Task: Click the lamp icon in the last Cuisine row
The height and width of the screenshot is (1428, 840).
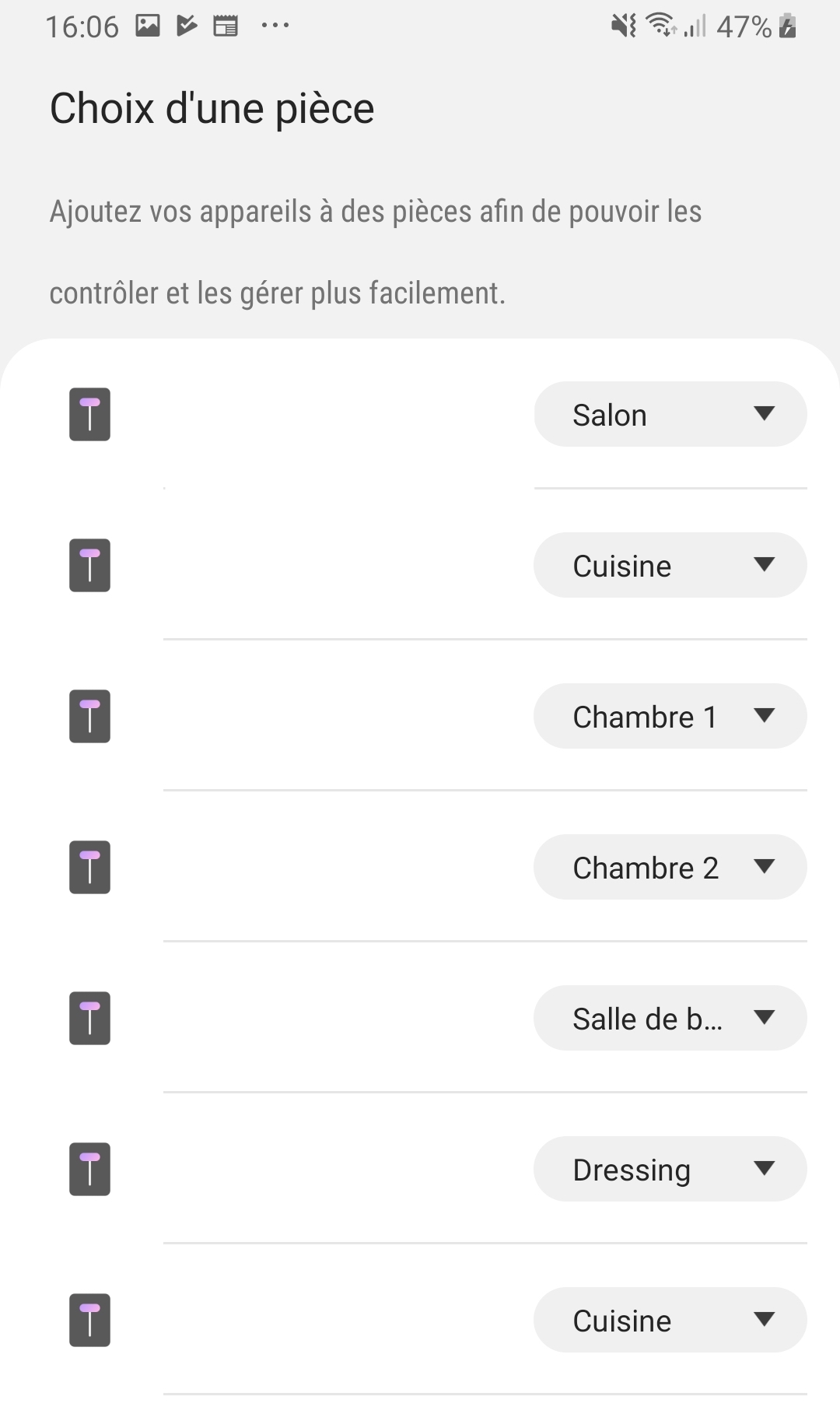Action: point(89,1320)
